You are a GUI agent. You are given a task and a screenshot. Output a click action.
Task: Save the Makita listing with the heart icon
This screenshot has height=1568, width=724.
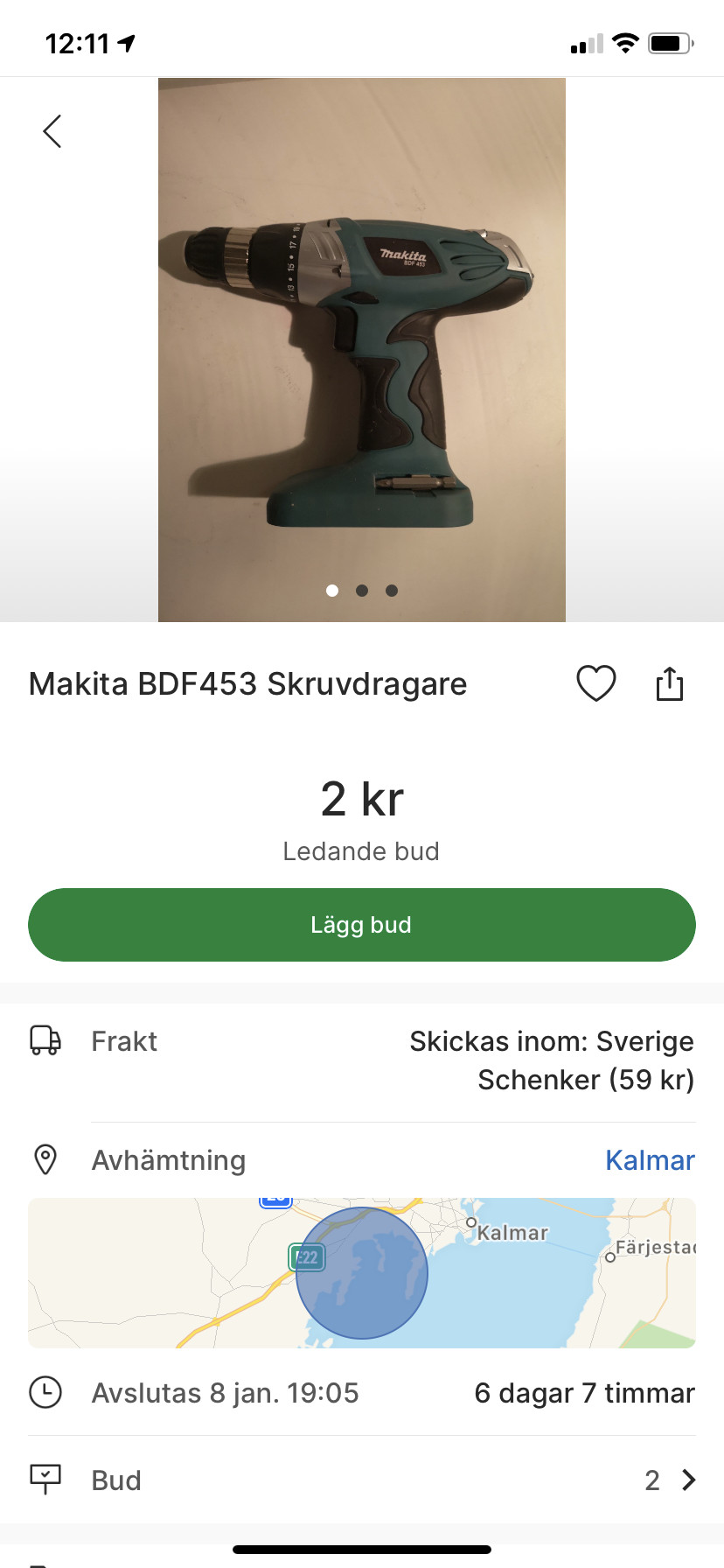[x=596, y=683]
